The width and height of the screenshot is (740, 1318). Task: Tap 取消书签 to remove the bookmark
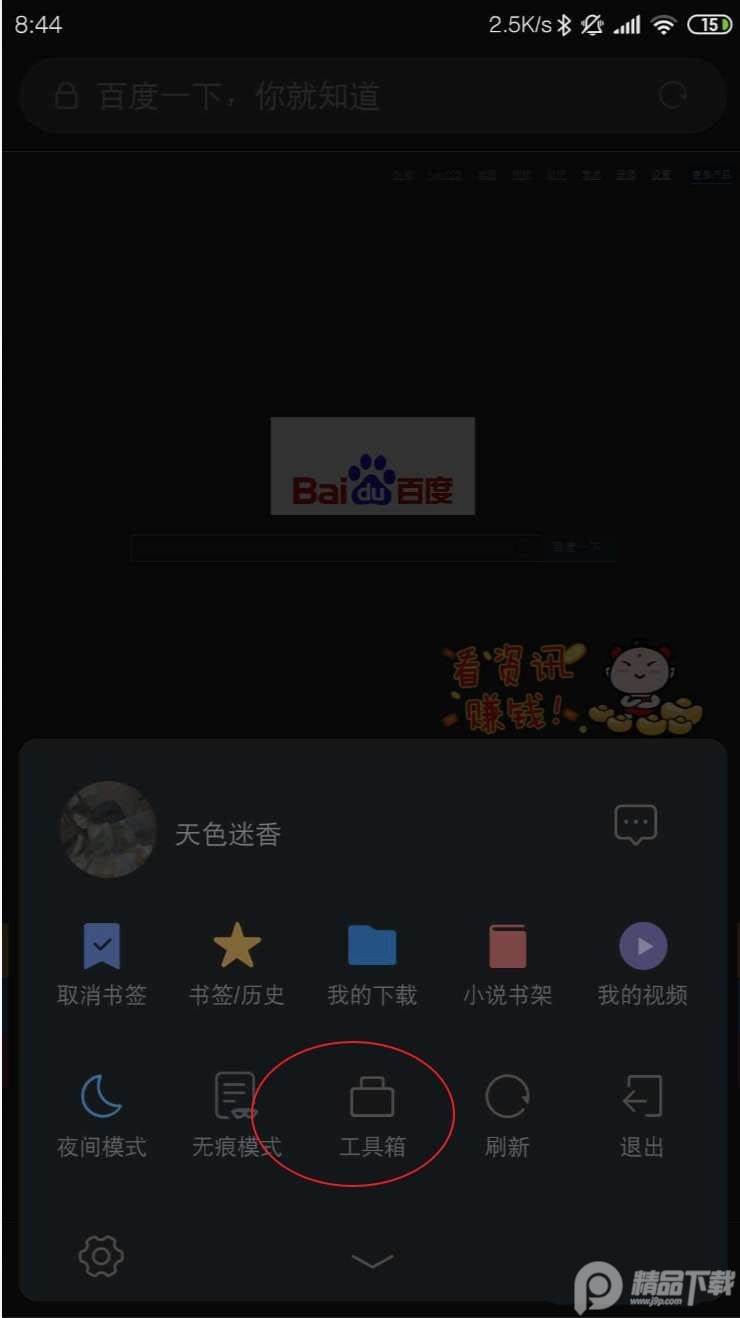102,962
